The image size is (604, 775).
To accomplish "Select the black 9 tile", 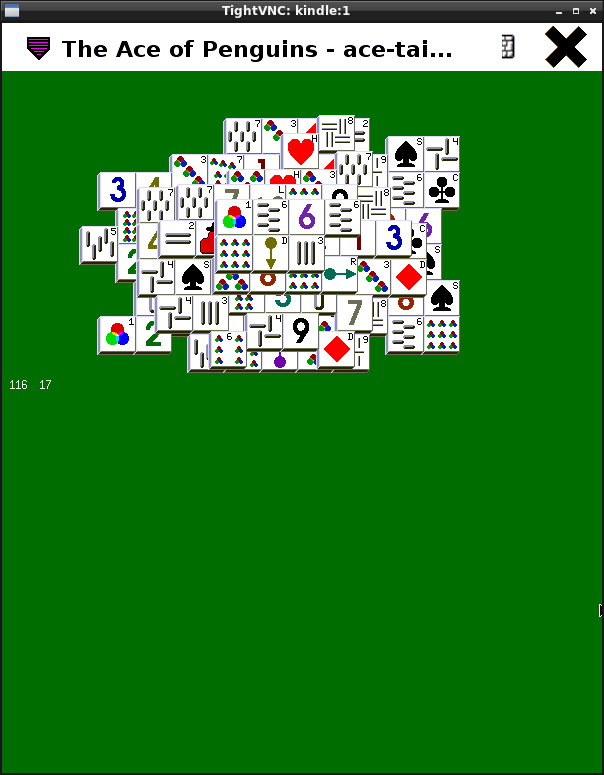I will coord(300,331).
